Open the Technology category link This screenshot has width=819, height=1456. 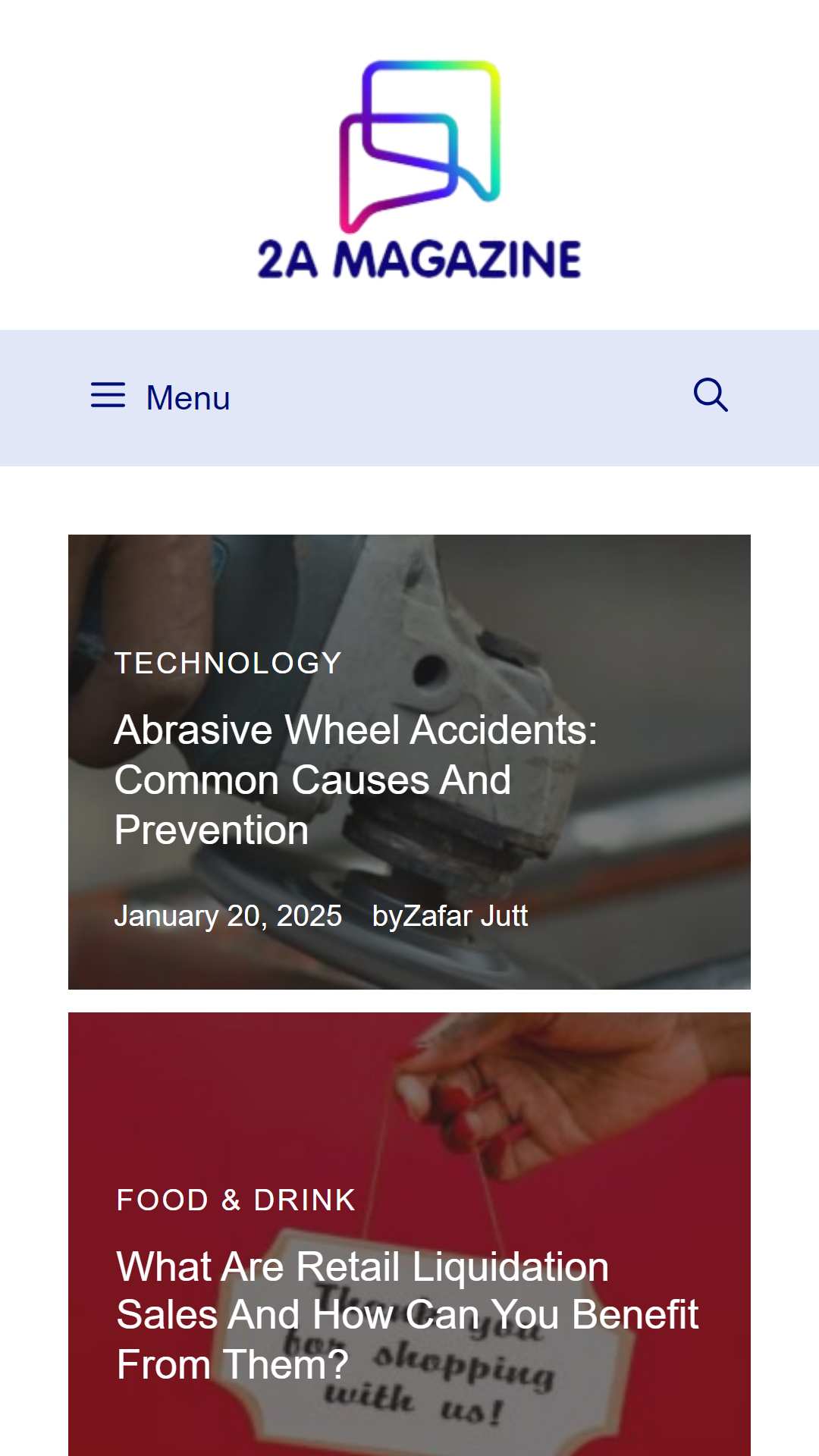(227, 664)
